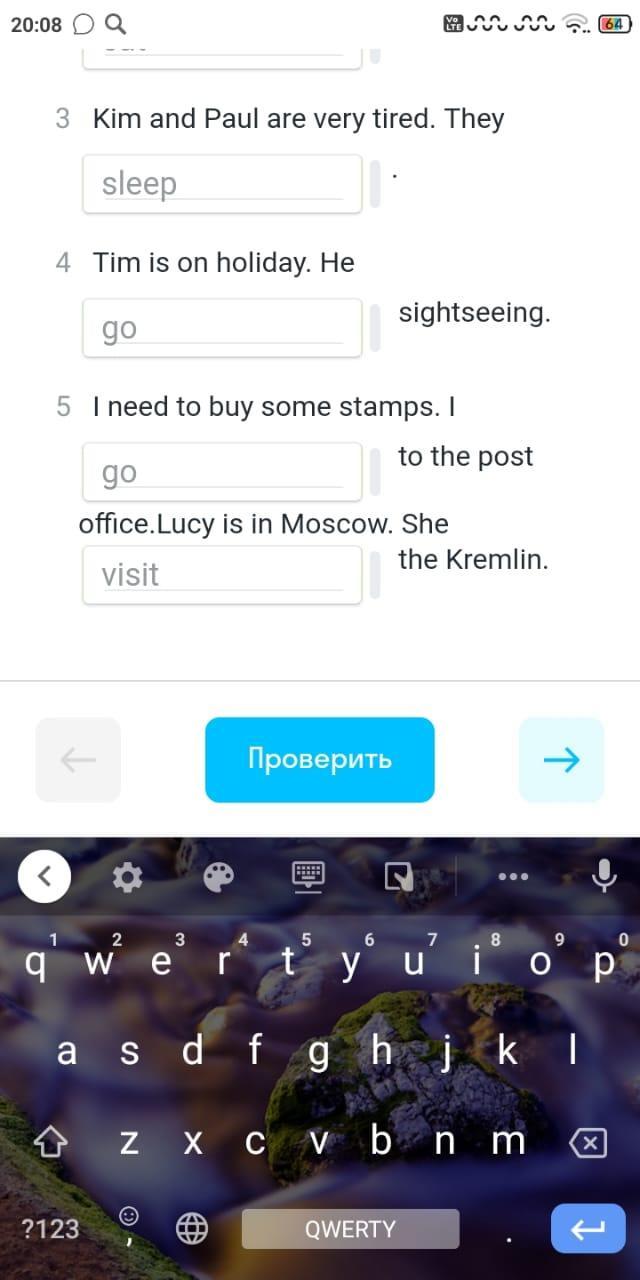Focus the answer field after 'Tim is on holiday. He'
Screen dimensions: 640x1280
point(222,328)
